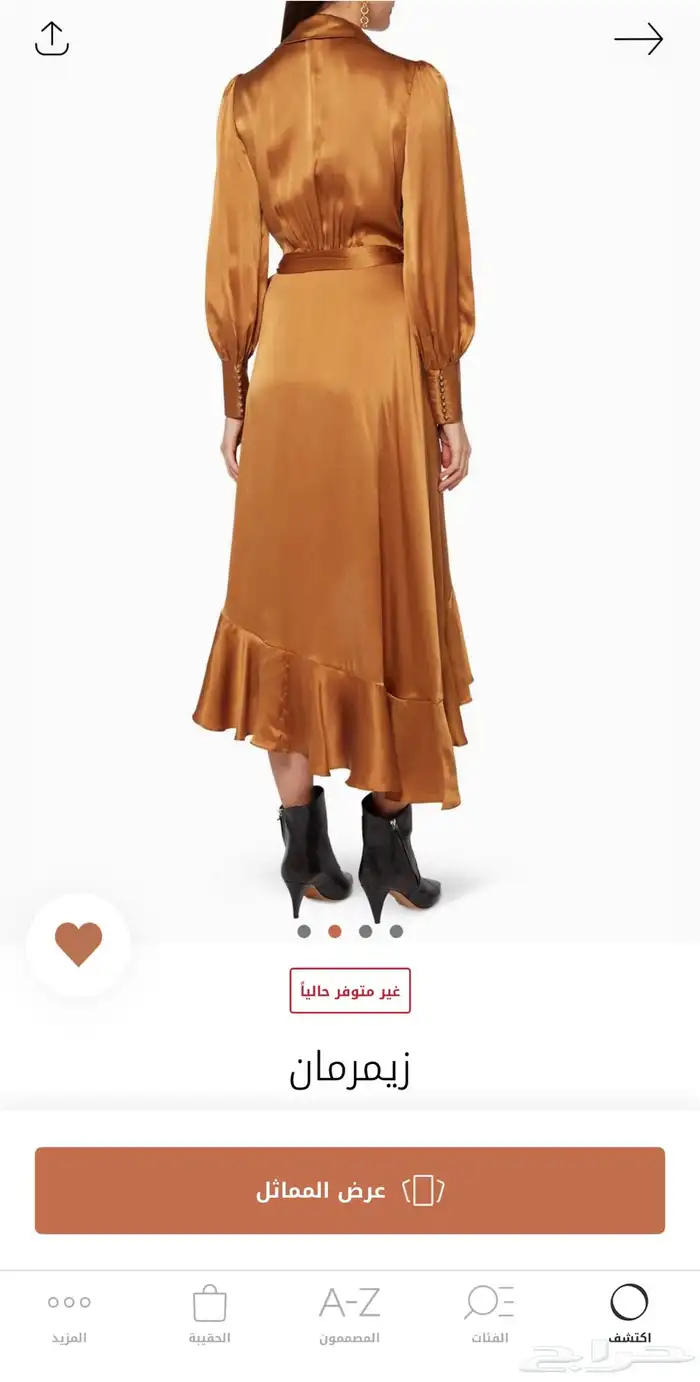Tap the عرض المماثل button
The image size is (700, 1382).
[349, 1190]
